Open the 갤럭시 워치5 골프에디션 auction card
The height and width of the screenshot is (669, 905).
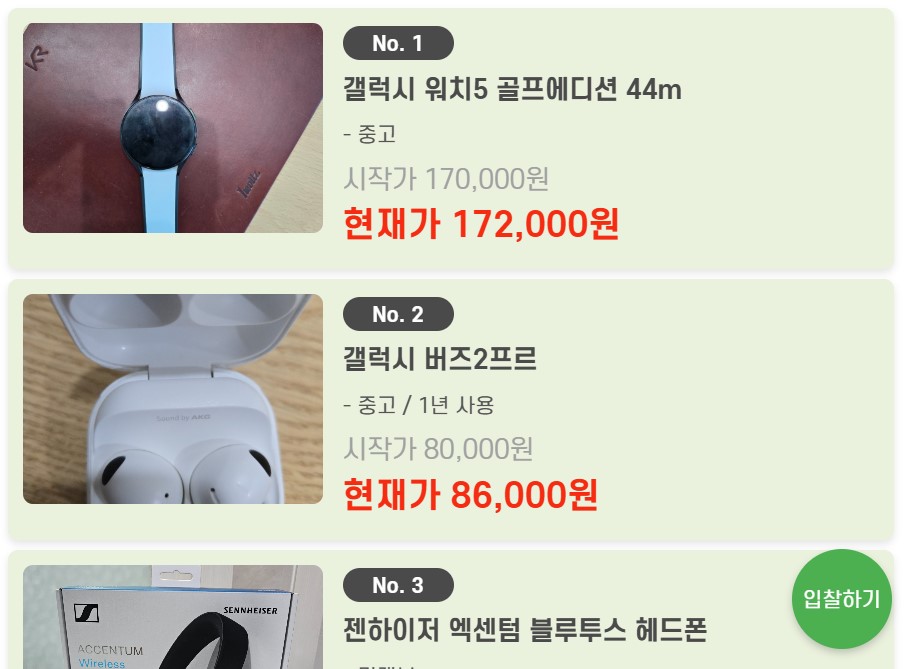(511, 90)
